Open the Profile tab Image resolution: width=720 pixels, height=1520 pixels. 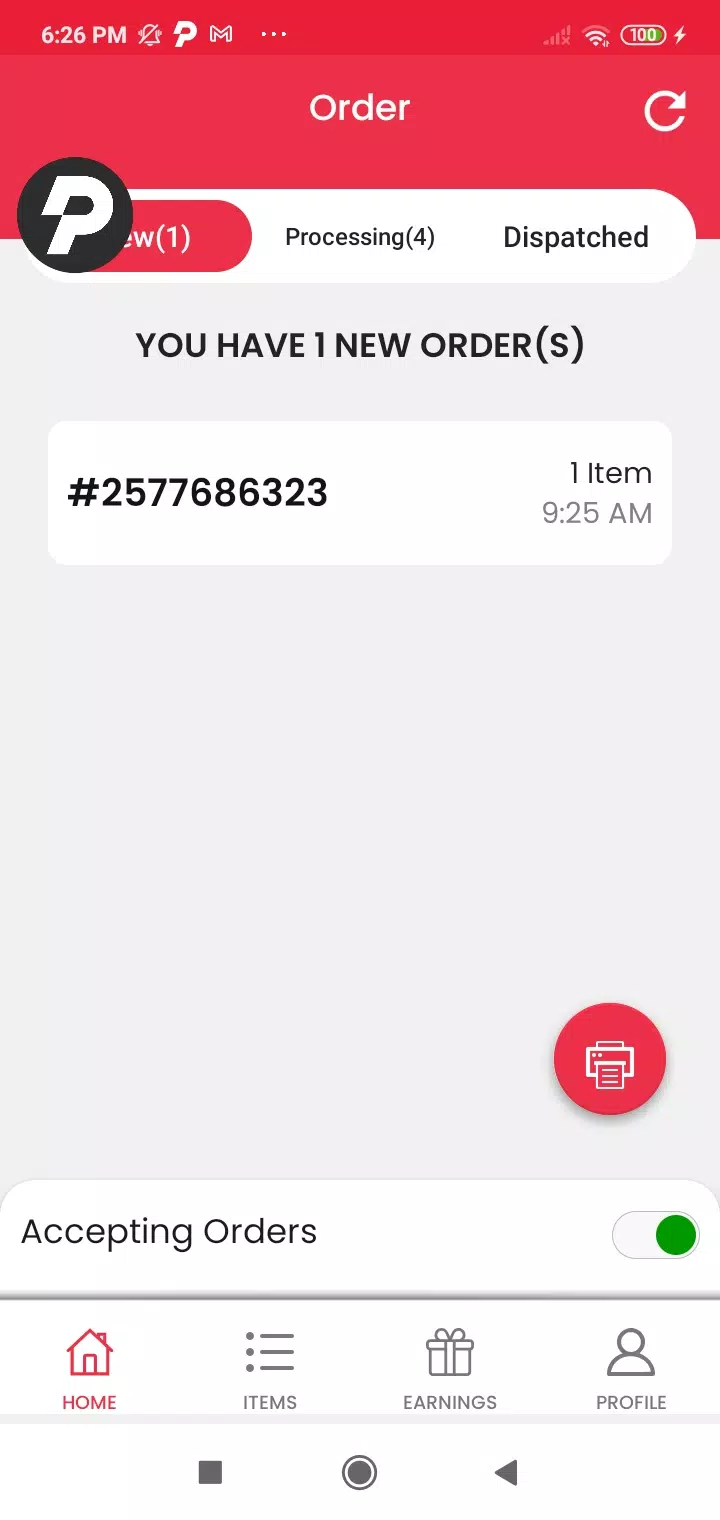(631, 1369)
